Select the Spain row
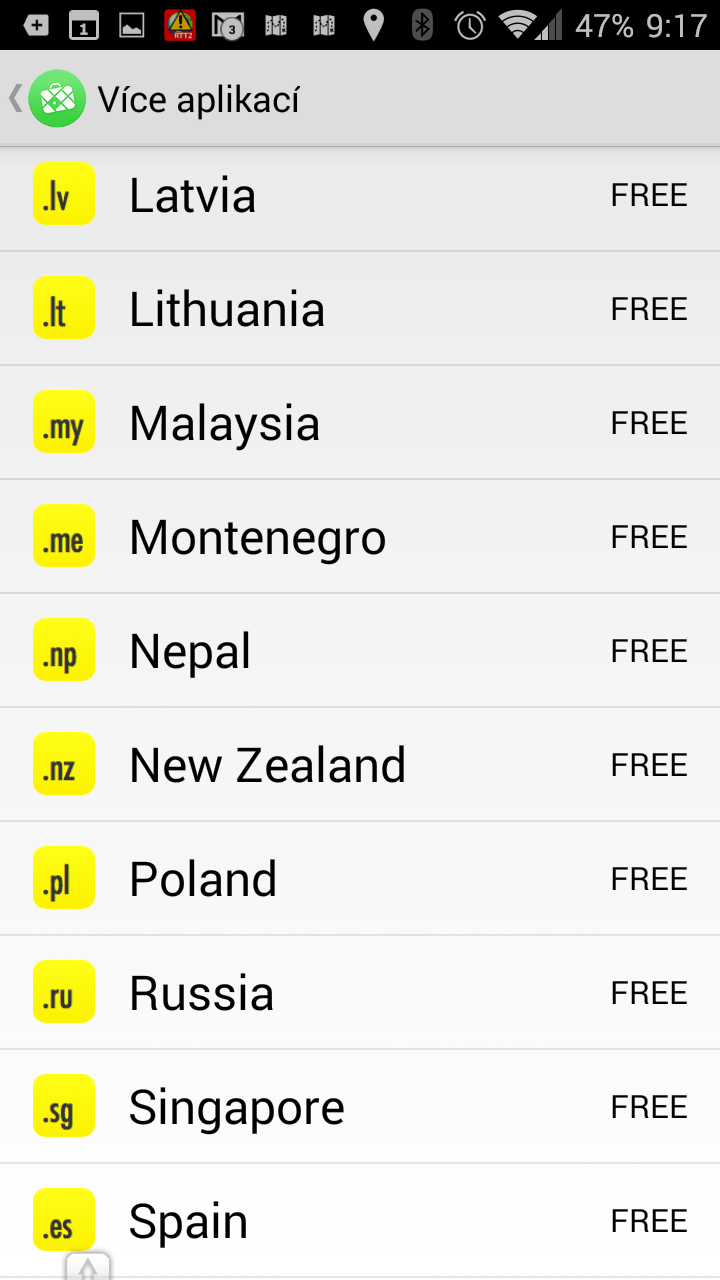Viewport: 720px width, 1280px height. click(x=360, y=1220)
